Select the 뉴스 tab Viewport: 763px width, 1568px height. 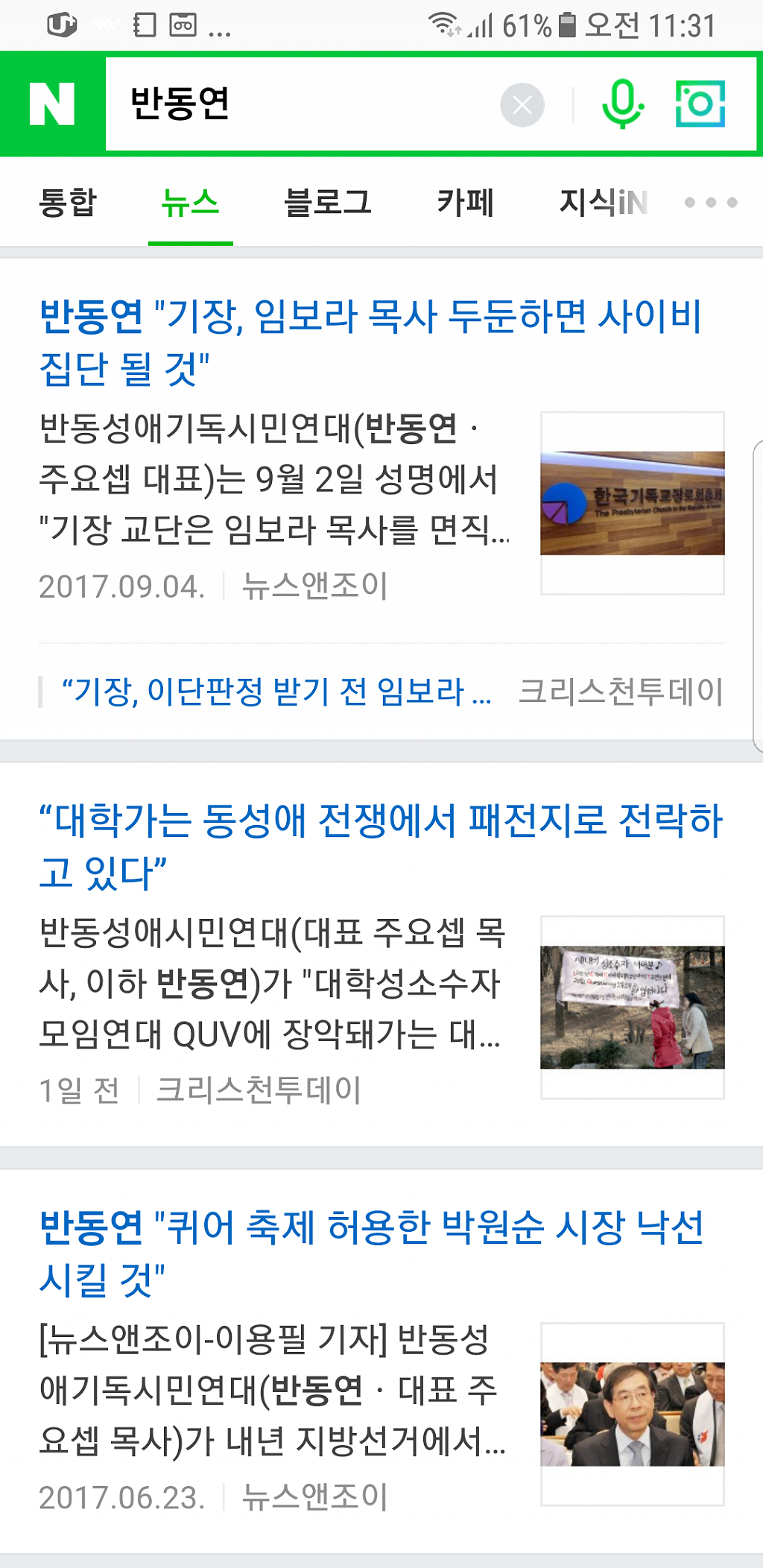191,202
